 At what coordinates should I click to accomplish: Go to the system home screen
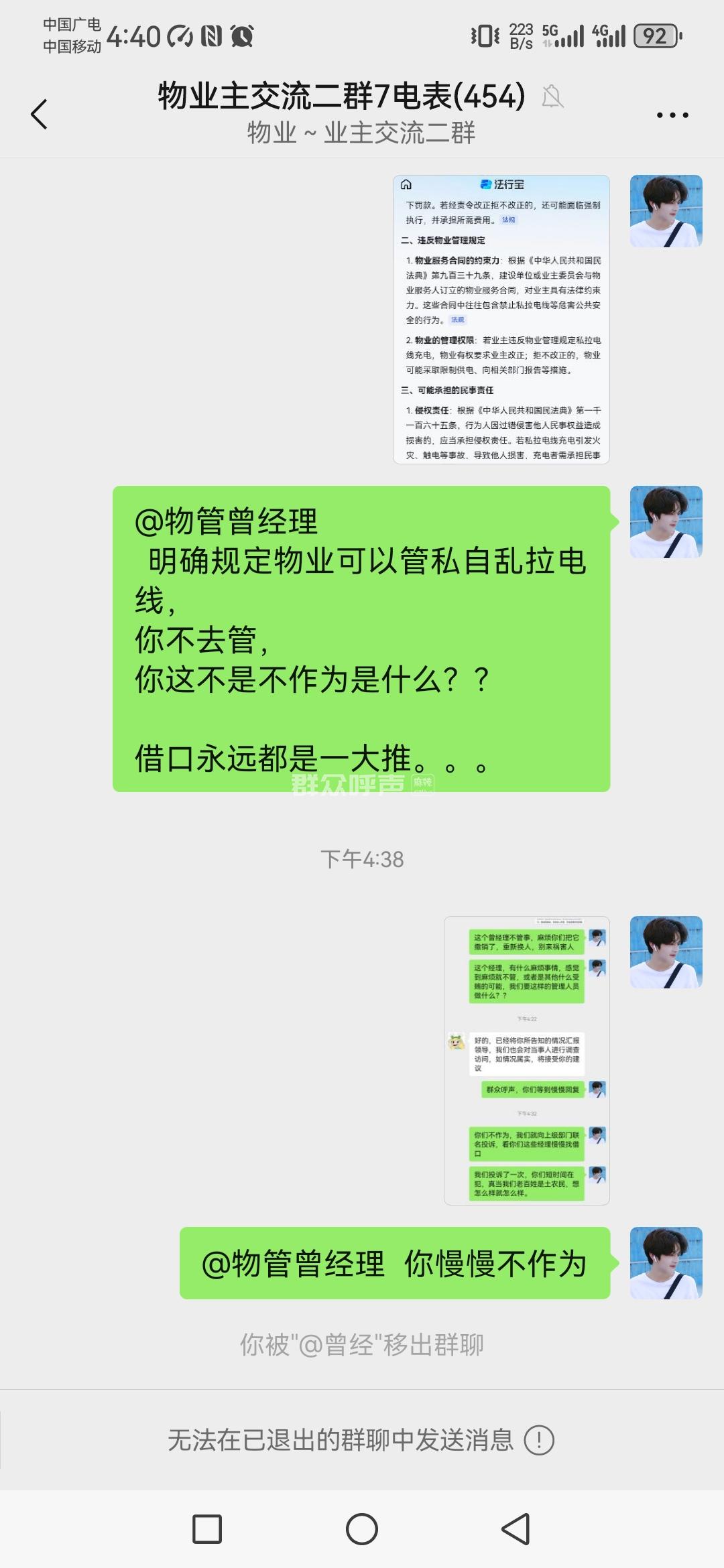pos(362,1529)
